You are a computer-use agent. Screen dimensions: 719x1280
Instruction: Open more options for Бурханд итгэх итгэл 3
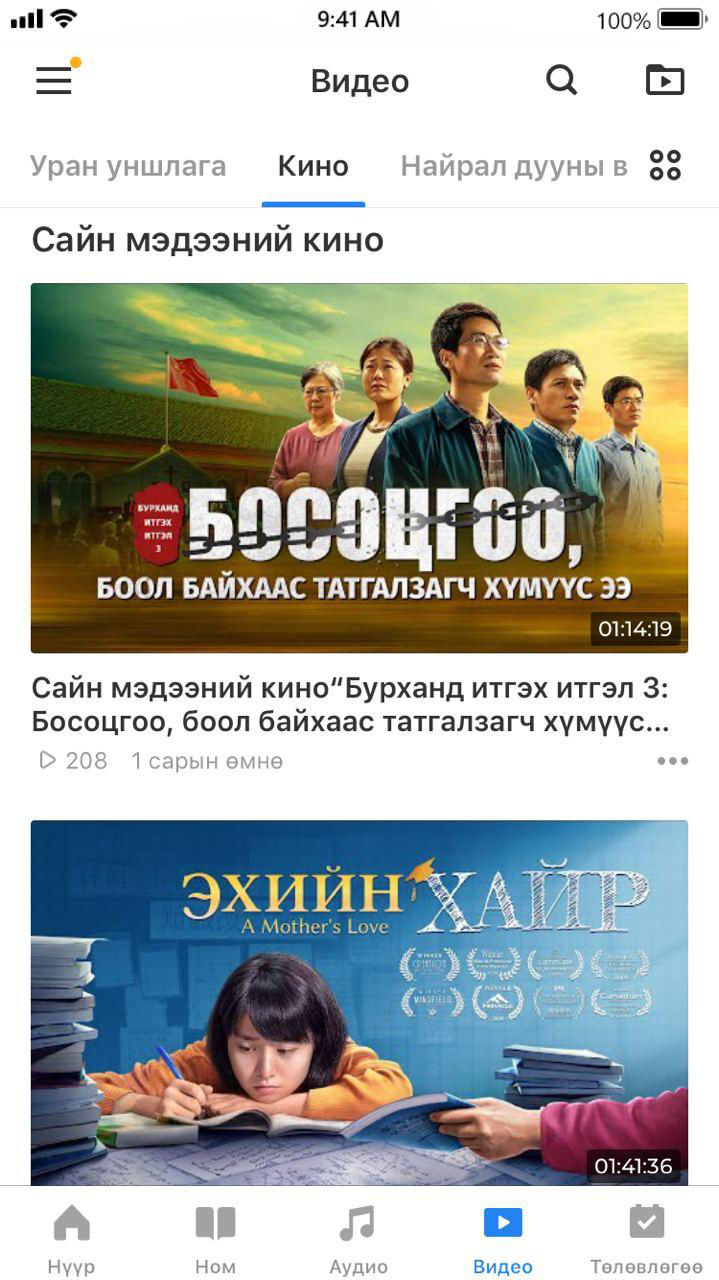coord(672,761)
